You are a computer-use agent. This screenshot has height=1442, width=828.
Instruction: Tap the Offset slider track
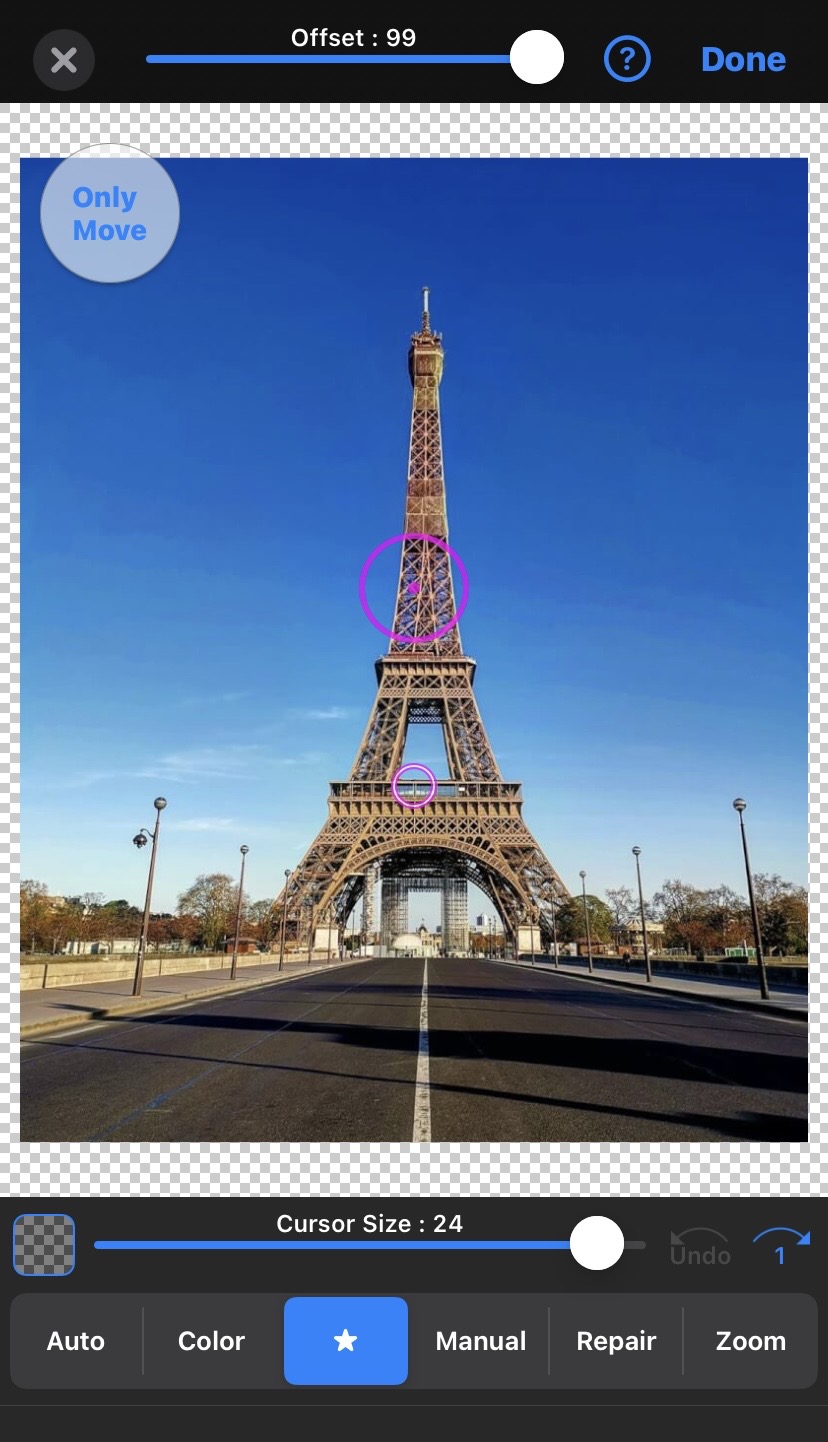330,59
